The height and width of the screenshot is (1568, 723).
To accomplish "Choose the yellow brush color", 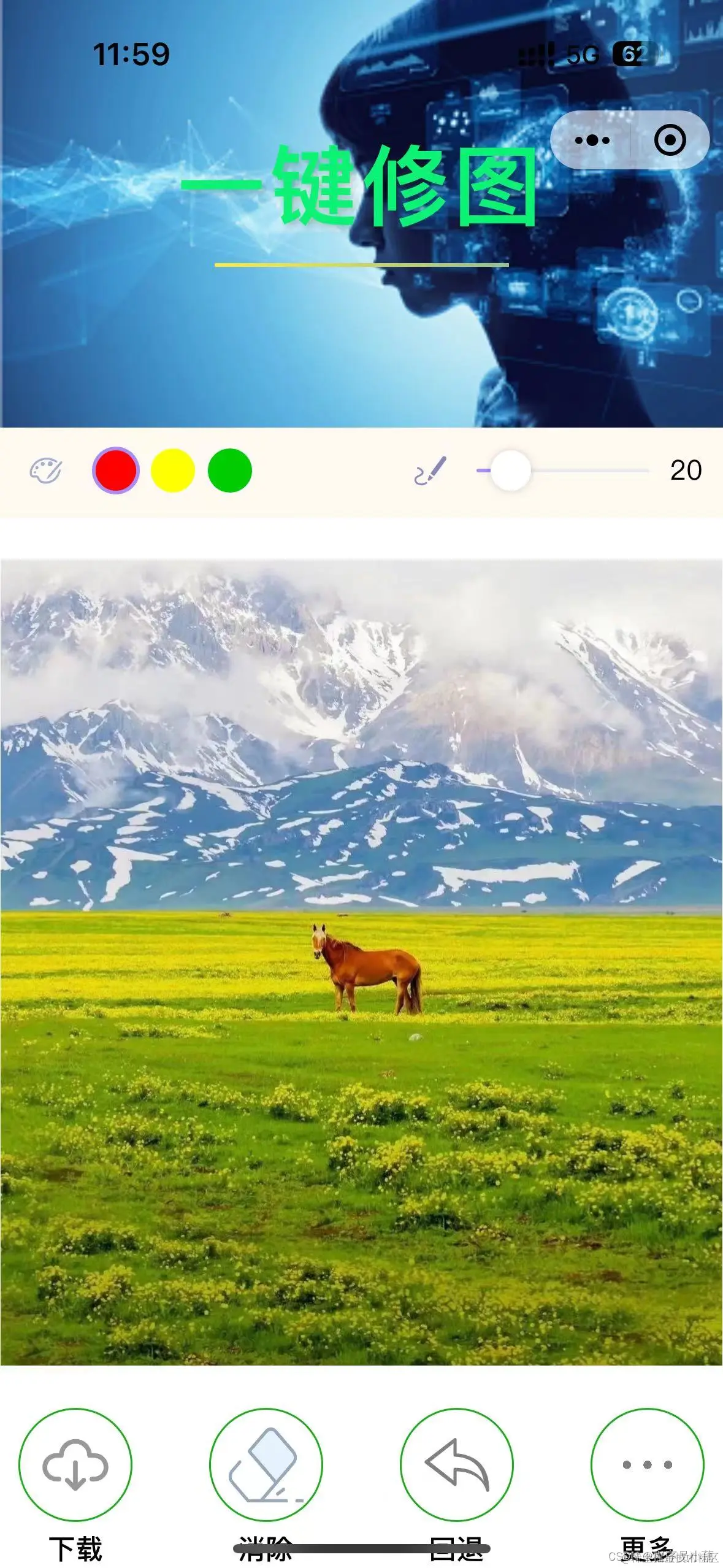I will (173, 471).
